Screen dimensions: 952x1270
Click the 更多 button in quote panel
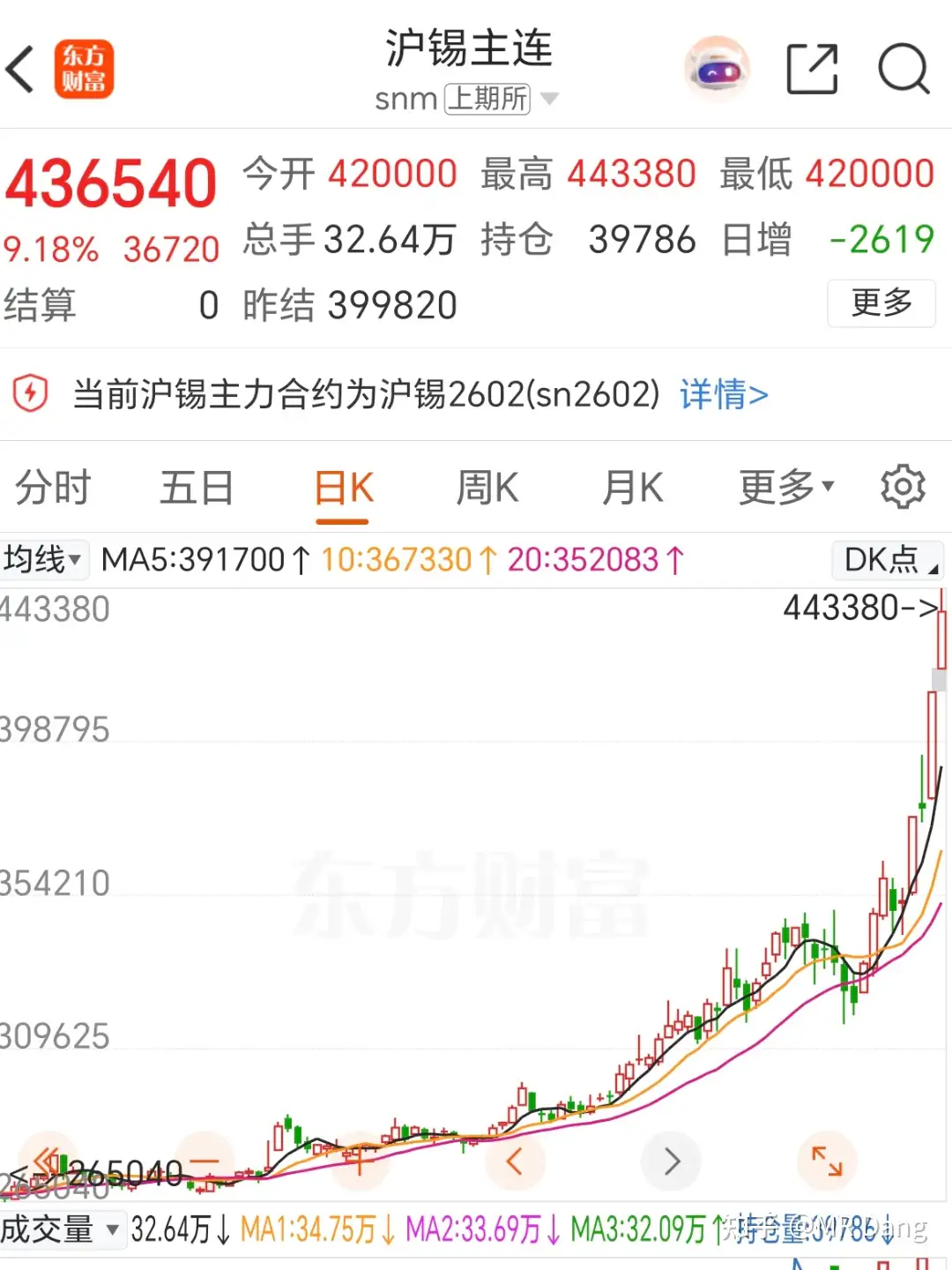click(x=881, y=303)
